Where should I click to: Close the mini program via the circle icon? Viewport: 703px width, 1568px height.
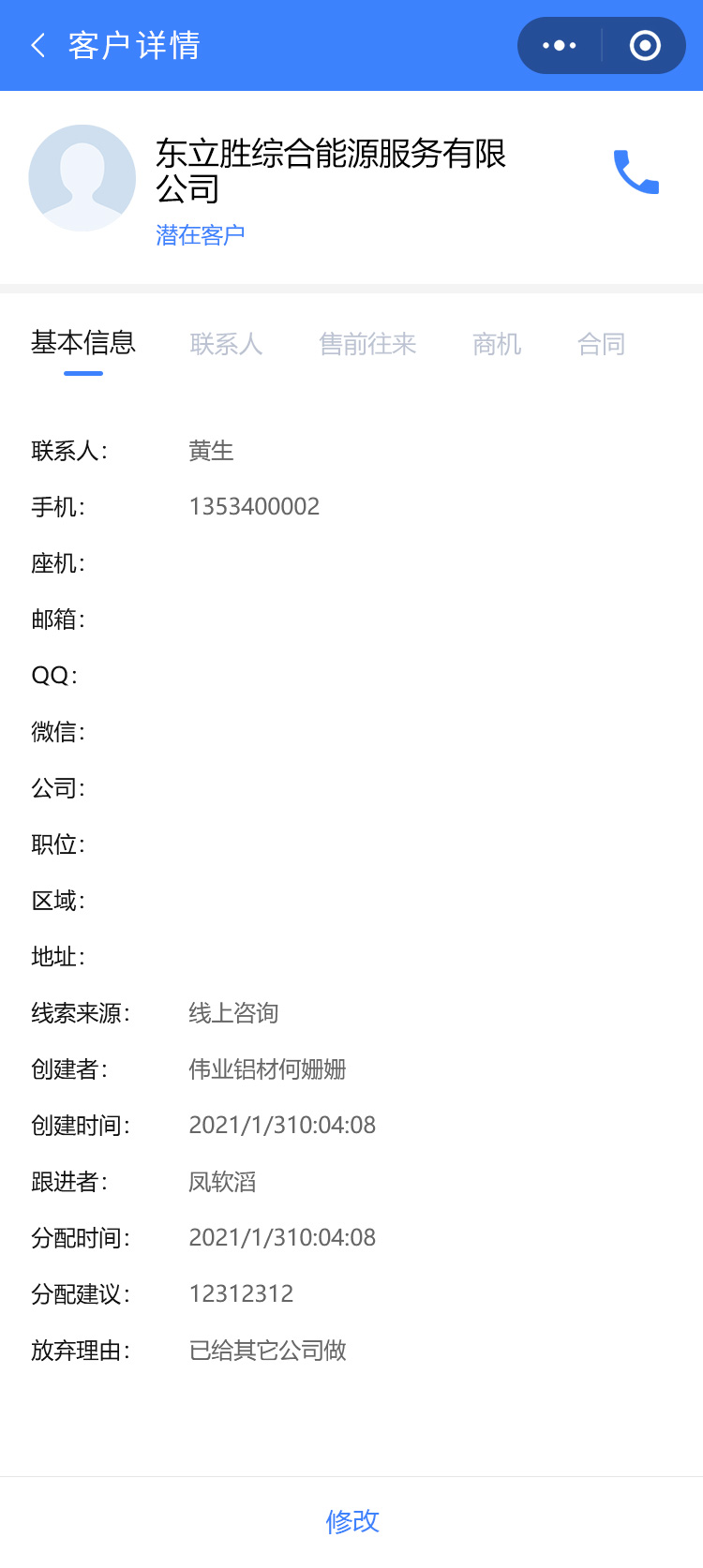click(645, 45)
